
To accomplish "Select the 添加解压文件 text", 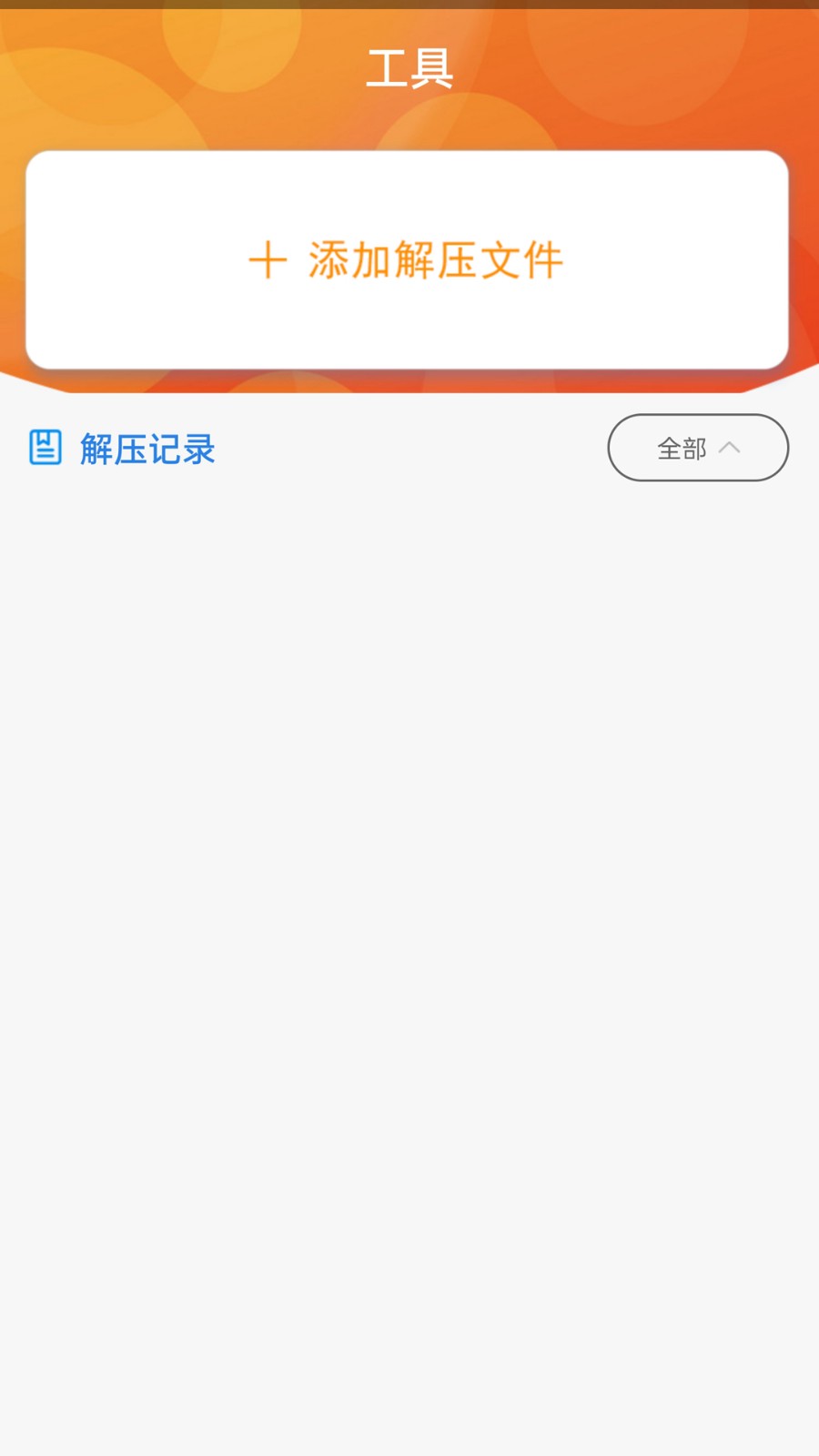I will (435, 261).
